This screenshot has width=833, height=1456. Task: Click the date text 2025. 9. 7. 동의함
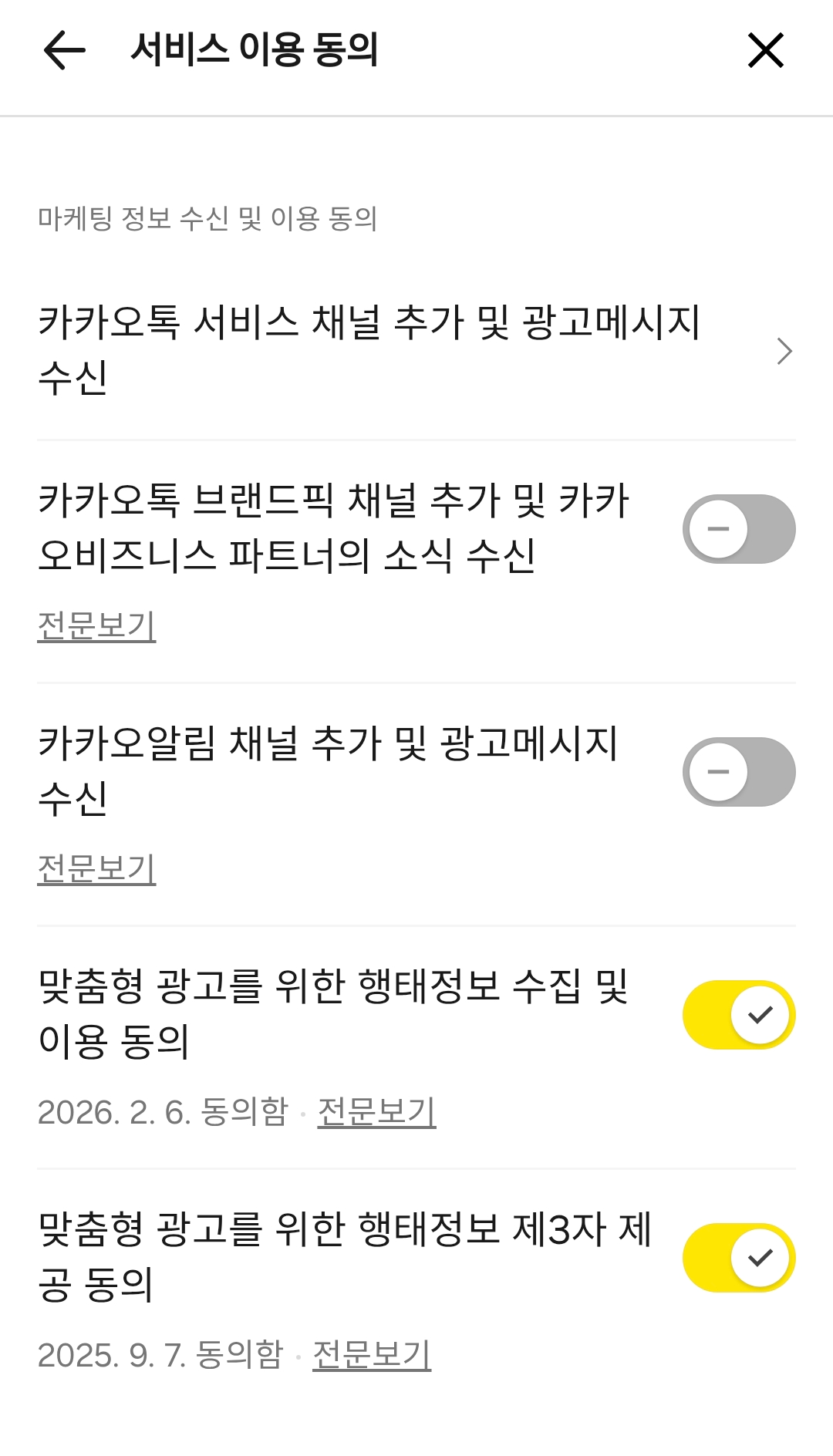pyautogui.click(x=162, y=1357)
